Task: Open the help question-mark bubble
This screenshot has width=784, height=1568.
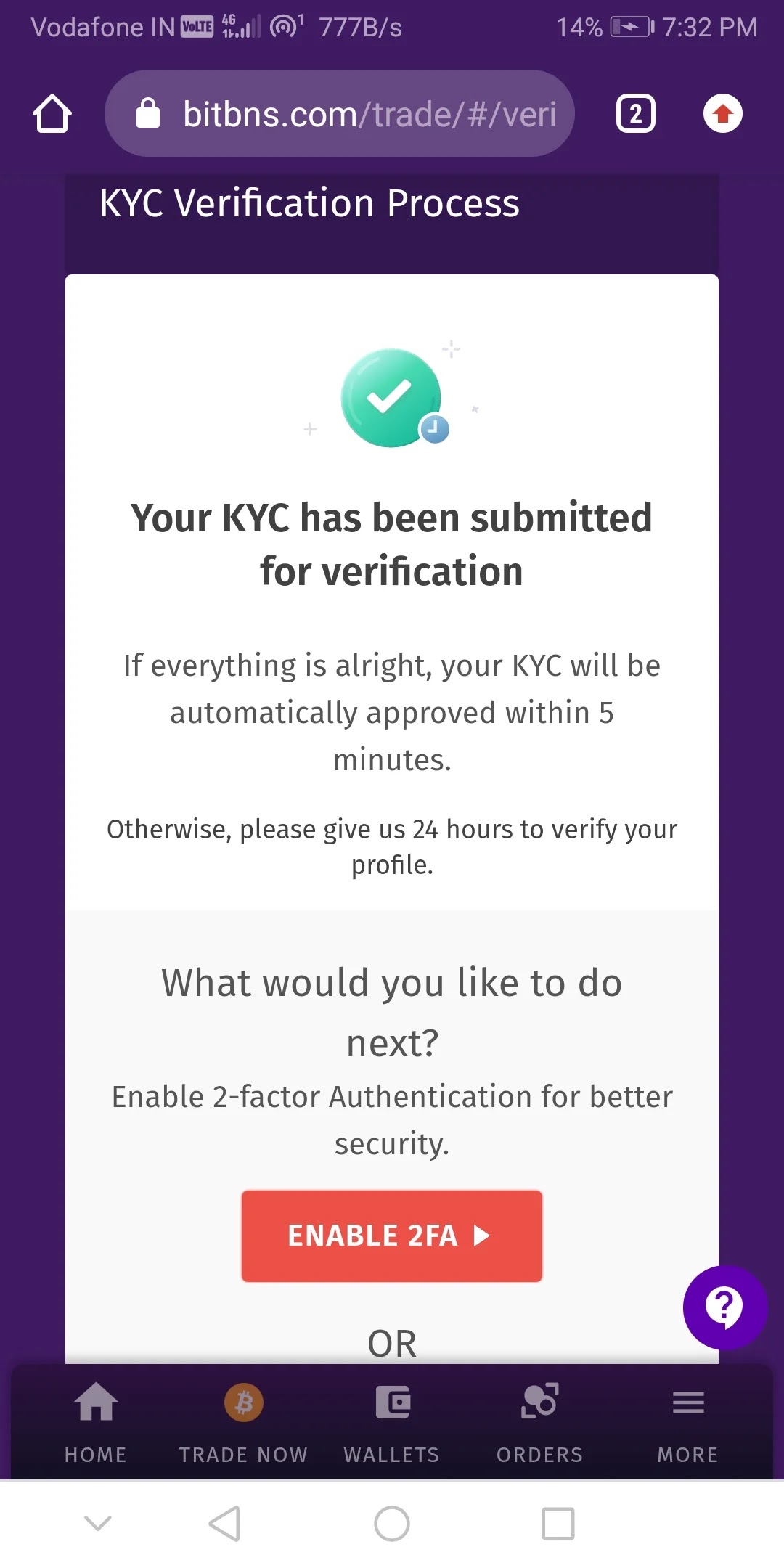Action: point(724,1307)
